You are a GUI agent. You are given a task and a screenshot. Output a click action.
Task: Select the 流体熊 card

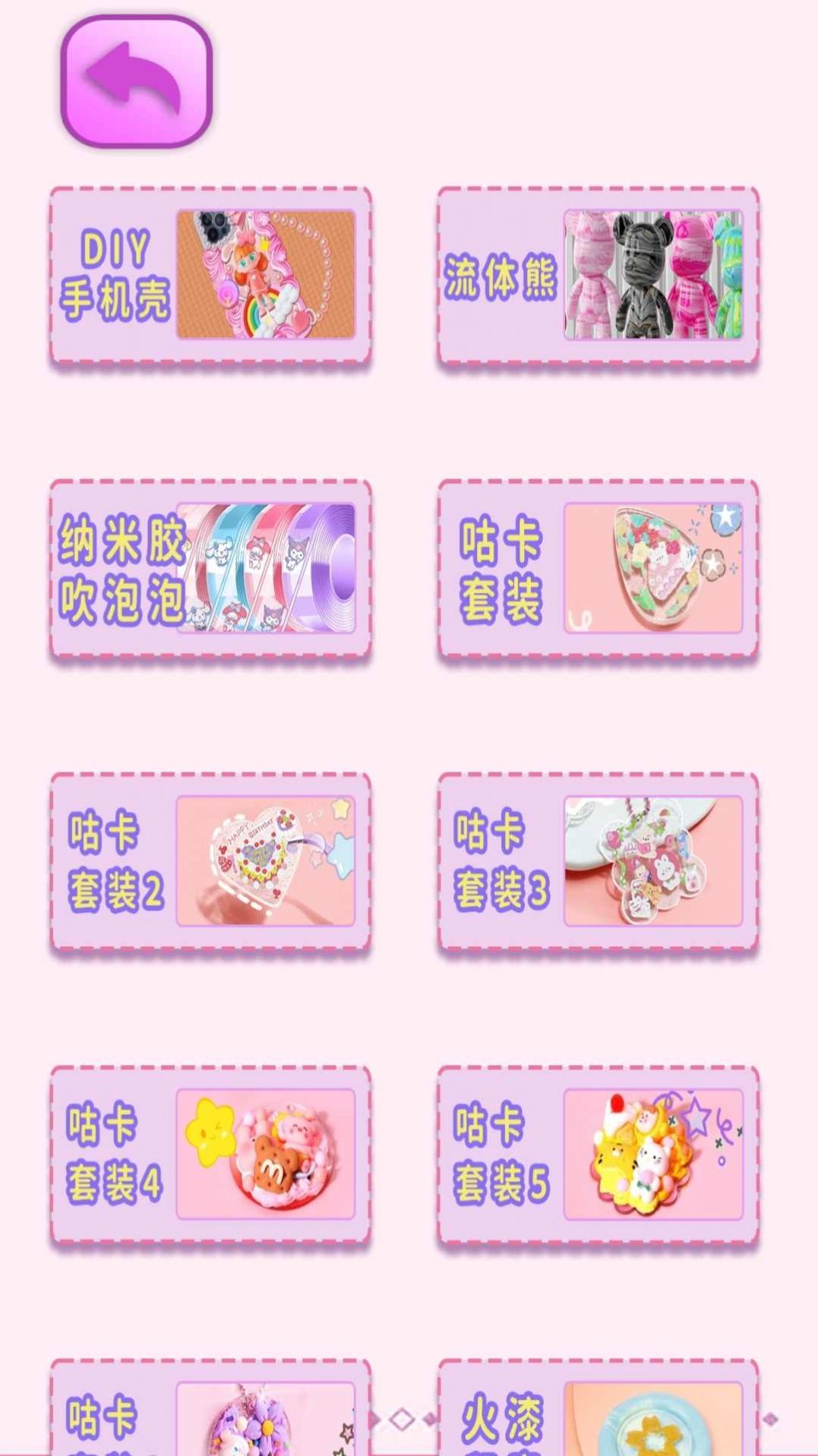tap(598, 275)
